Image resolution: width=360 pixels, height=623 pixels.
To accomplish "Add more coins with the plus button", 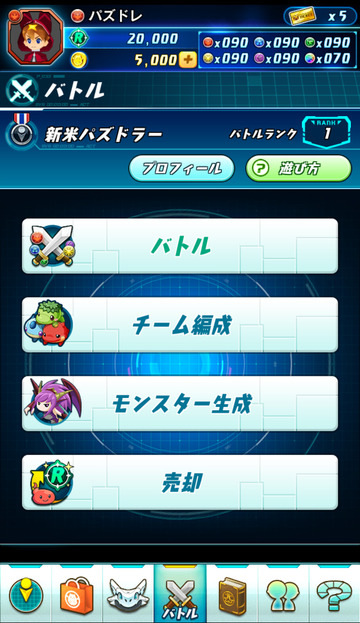I will (188, 60).
